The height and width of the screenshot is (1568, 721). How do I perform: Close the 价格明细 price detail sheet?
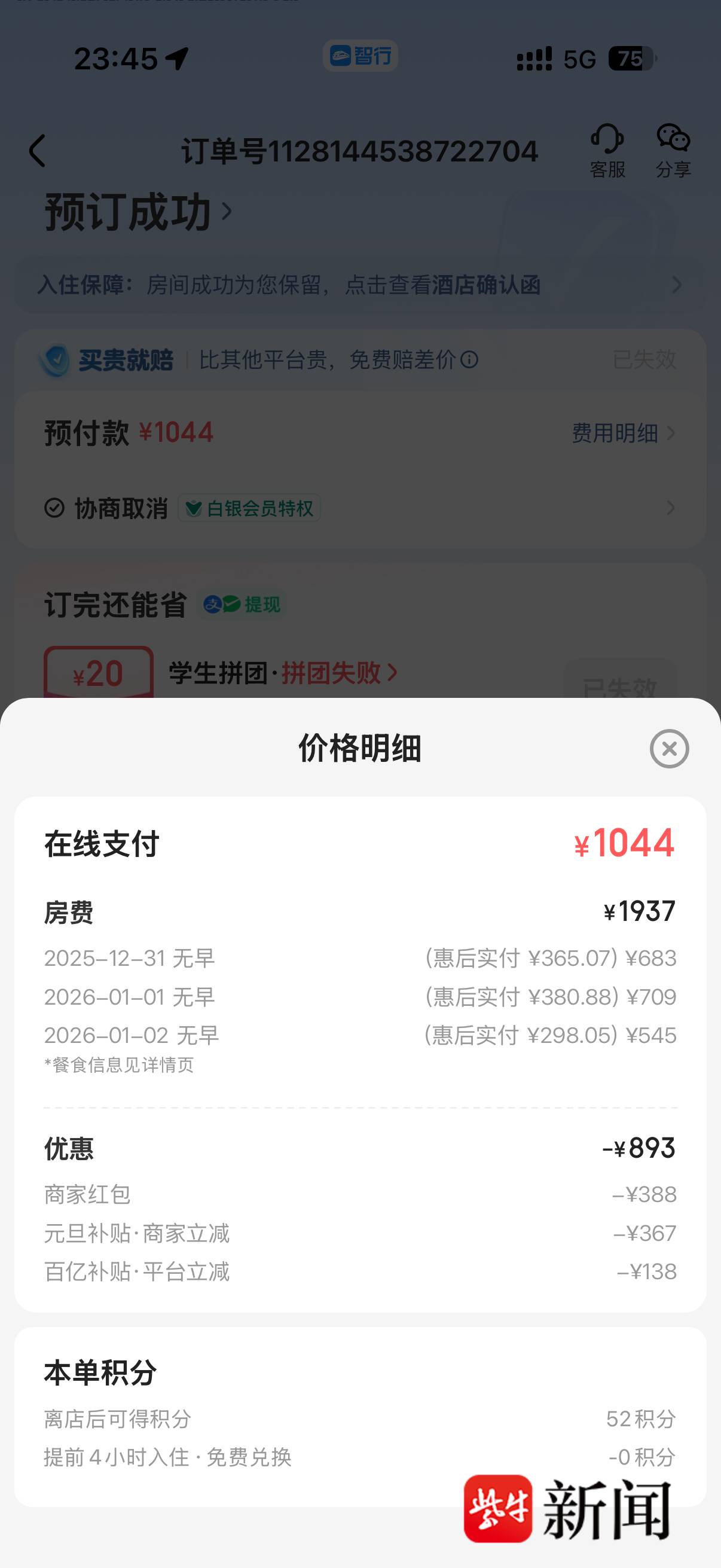coord(668,749)
